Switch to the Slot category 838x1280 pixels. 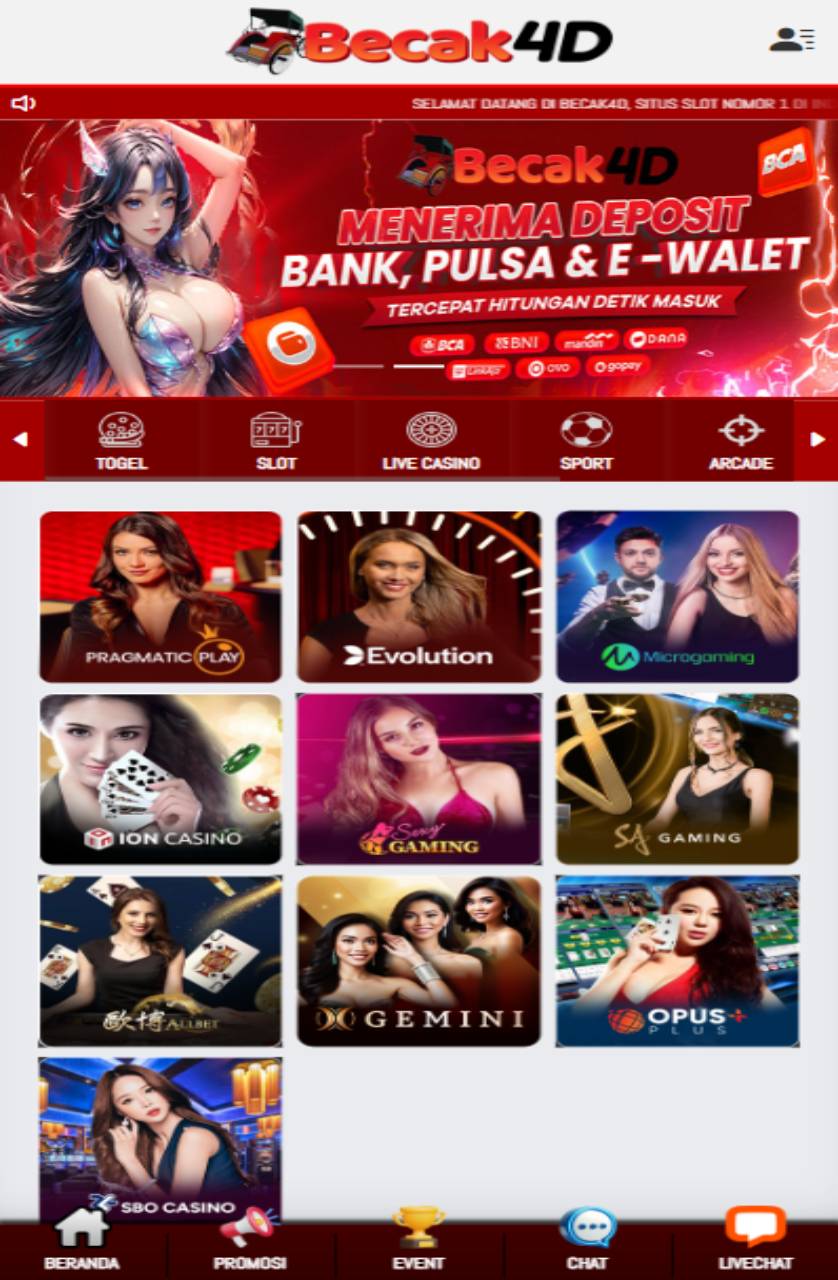pyautogui.click(x=276, y=441)
